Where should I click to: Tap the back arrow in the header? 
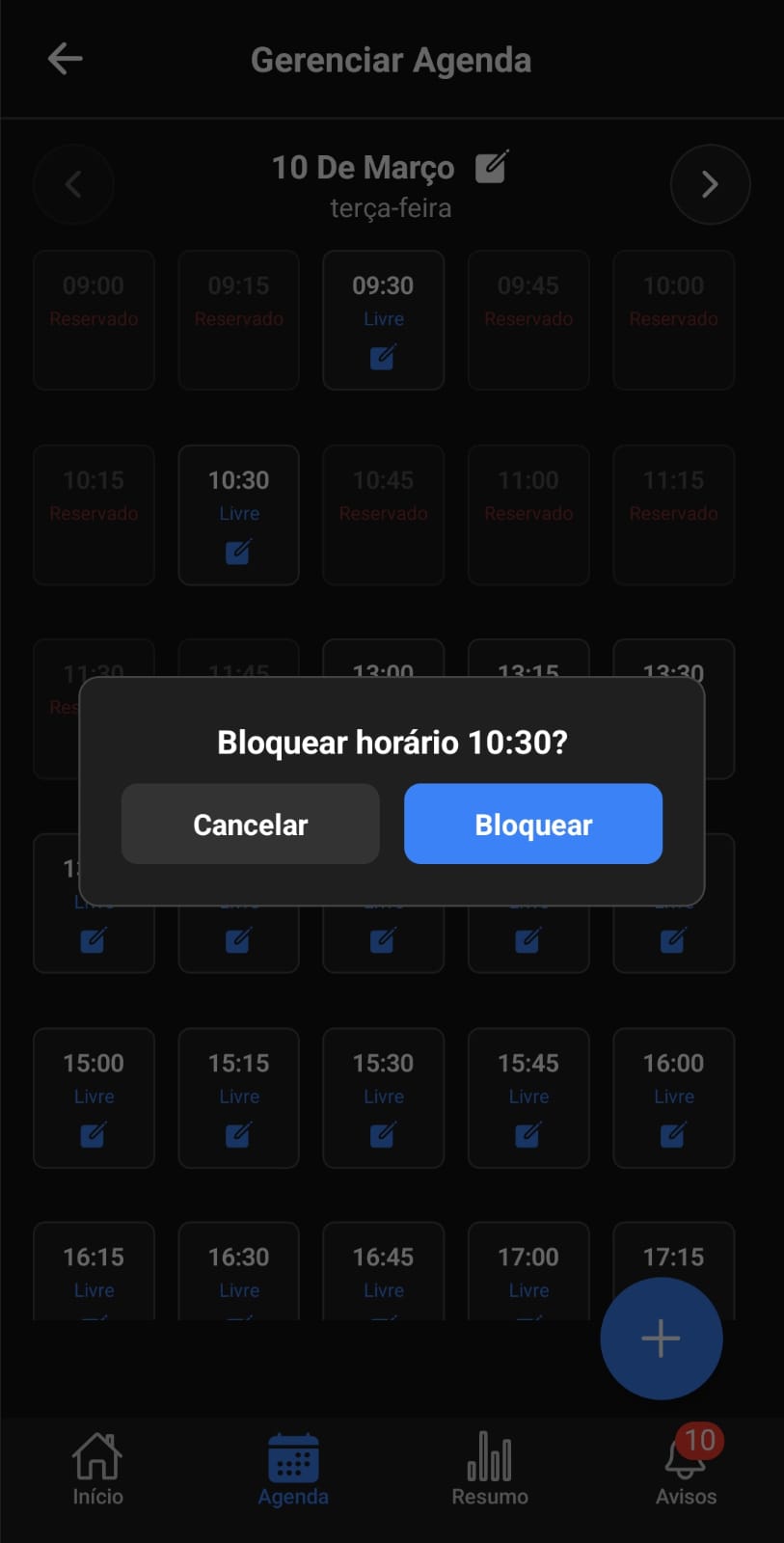[x=64, y=59]
